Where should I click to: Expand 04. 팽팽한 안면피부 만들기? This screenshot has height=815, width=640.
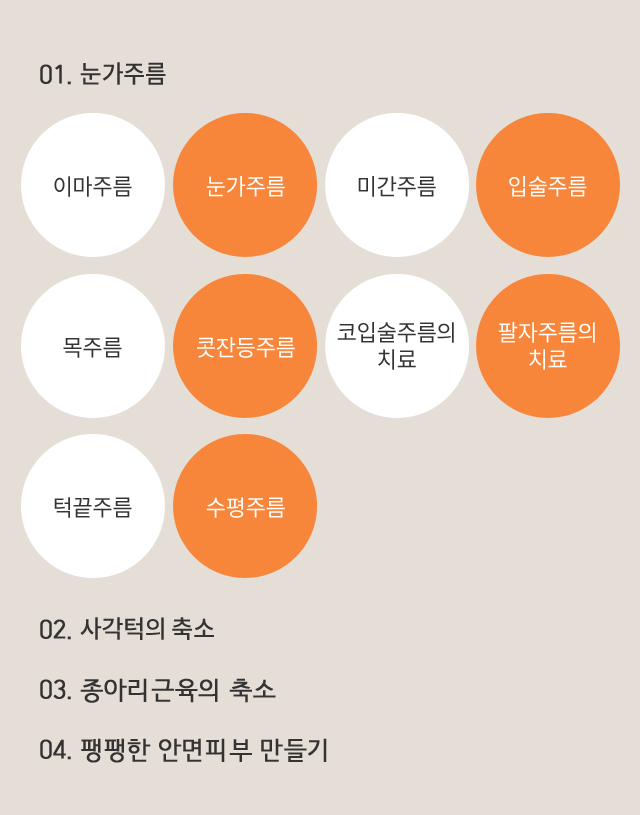(x=183, y=749)
